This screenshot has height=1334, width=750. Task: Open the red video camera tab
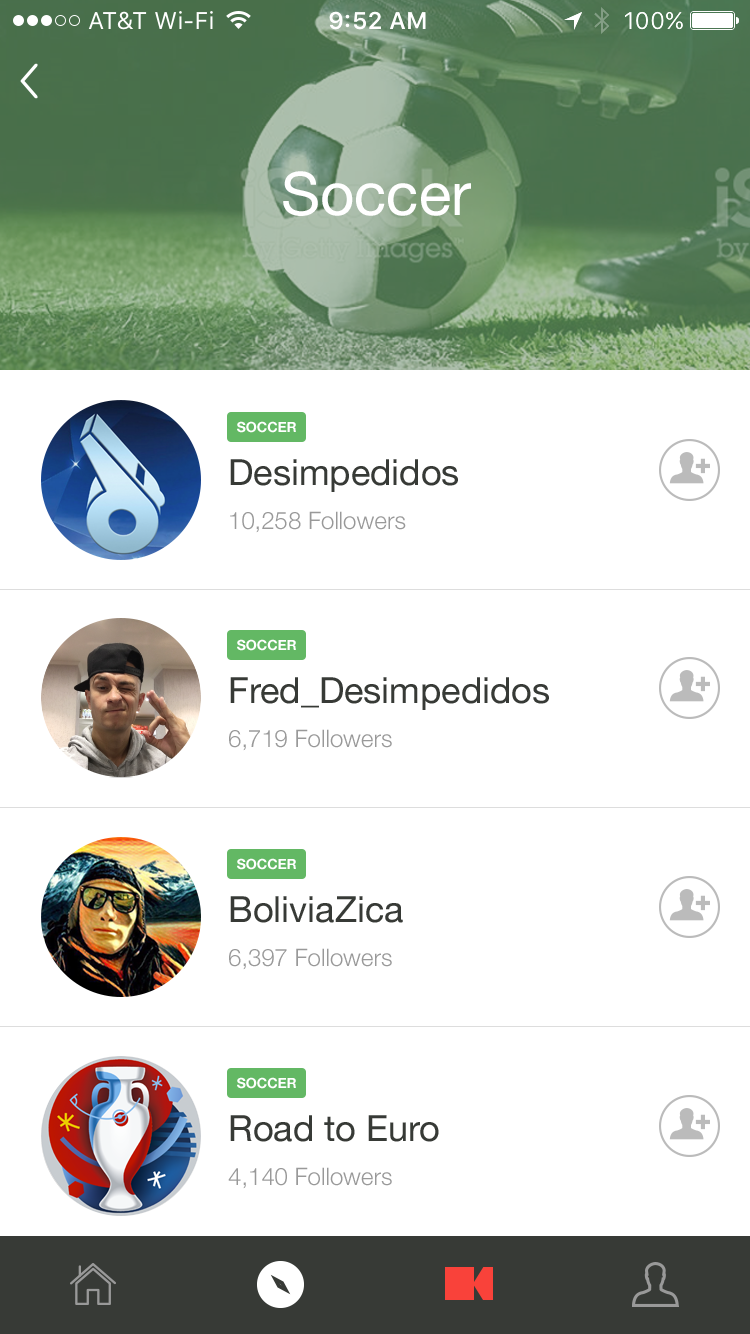tap(468, 1284)
